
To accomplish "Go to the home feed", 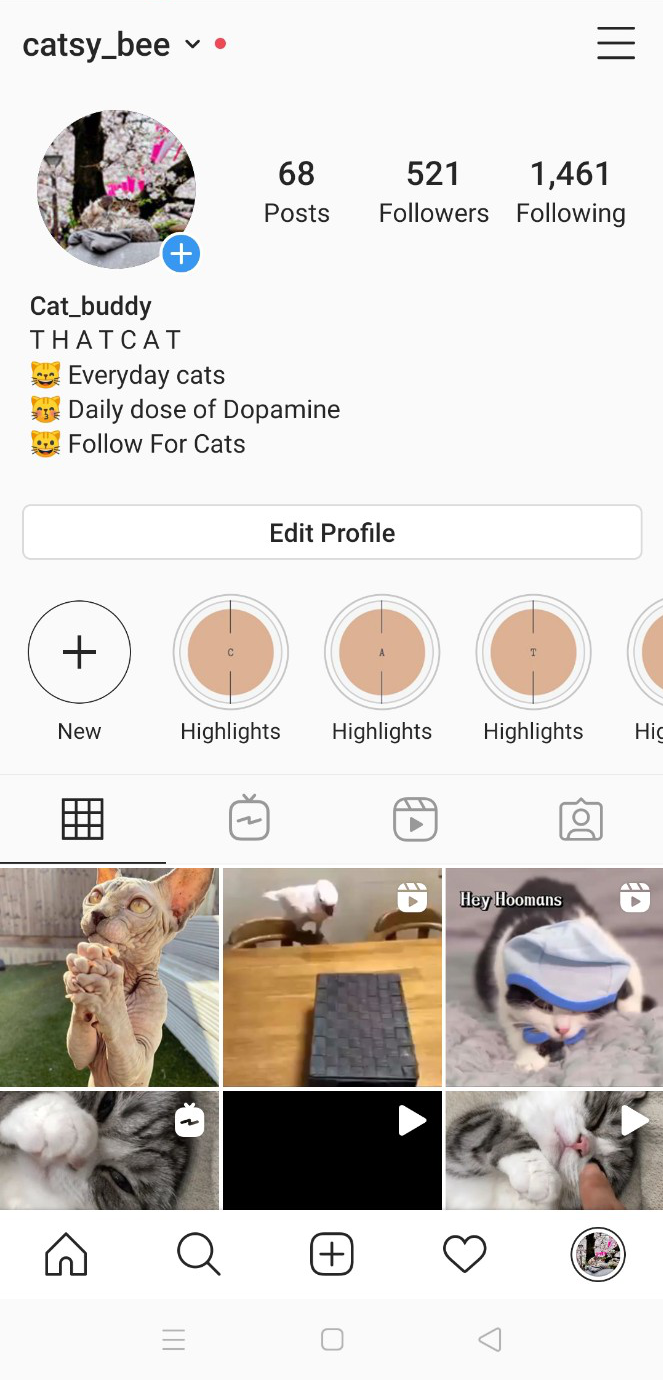I will coord(66,1254).
